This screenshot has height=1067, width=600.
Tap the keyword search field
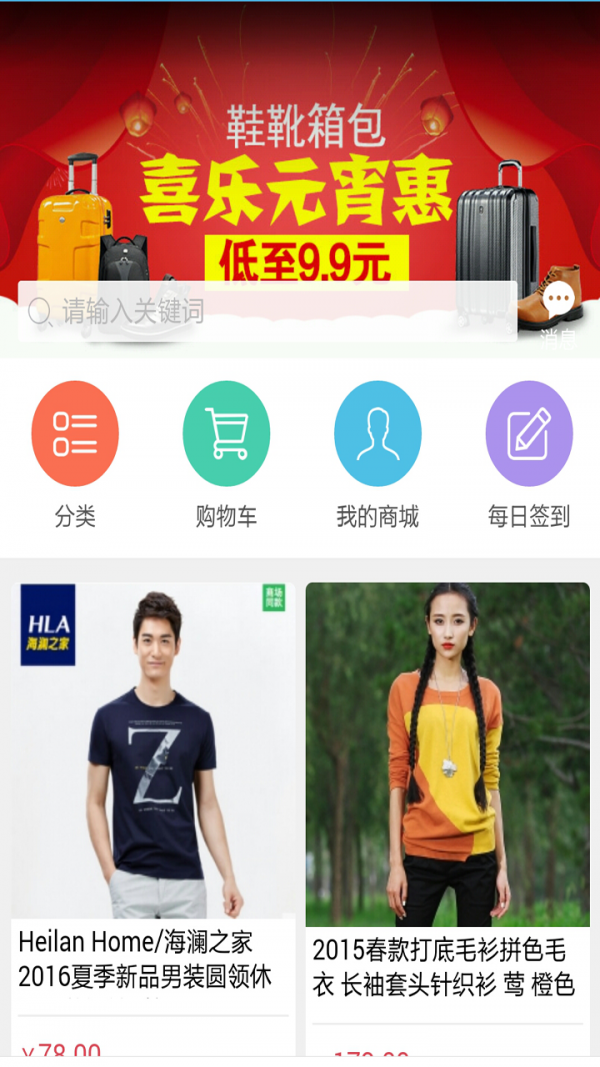(x=268, y=312)
